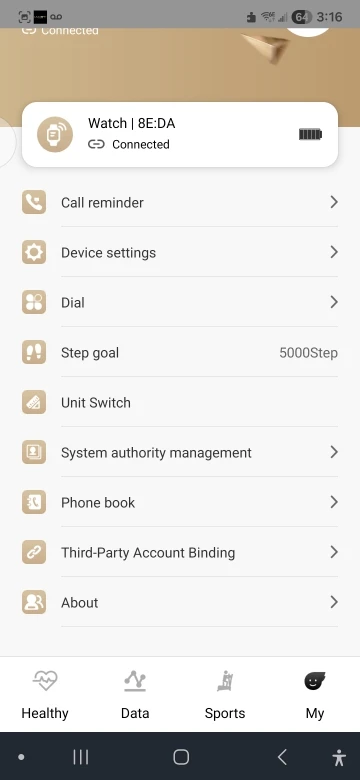Open System authority management
The image size is (360, 780).
[180, 452]
